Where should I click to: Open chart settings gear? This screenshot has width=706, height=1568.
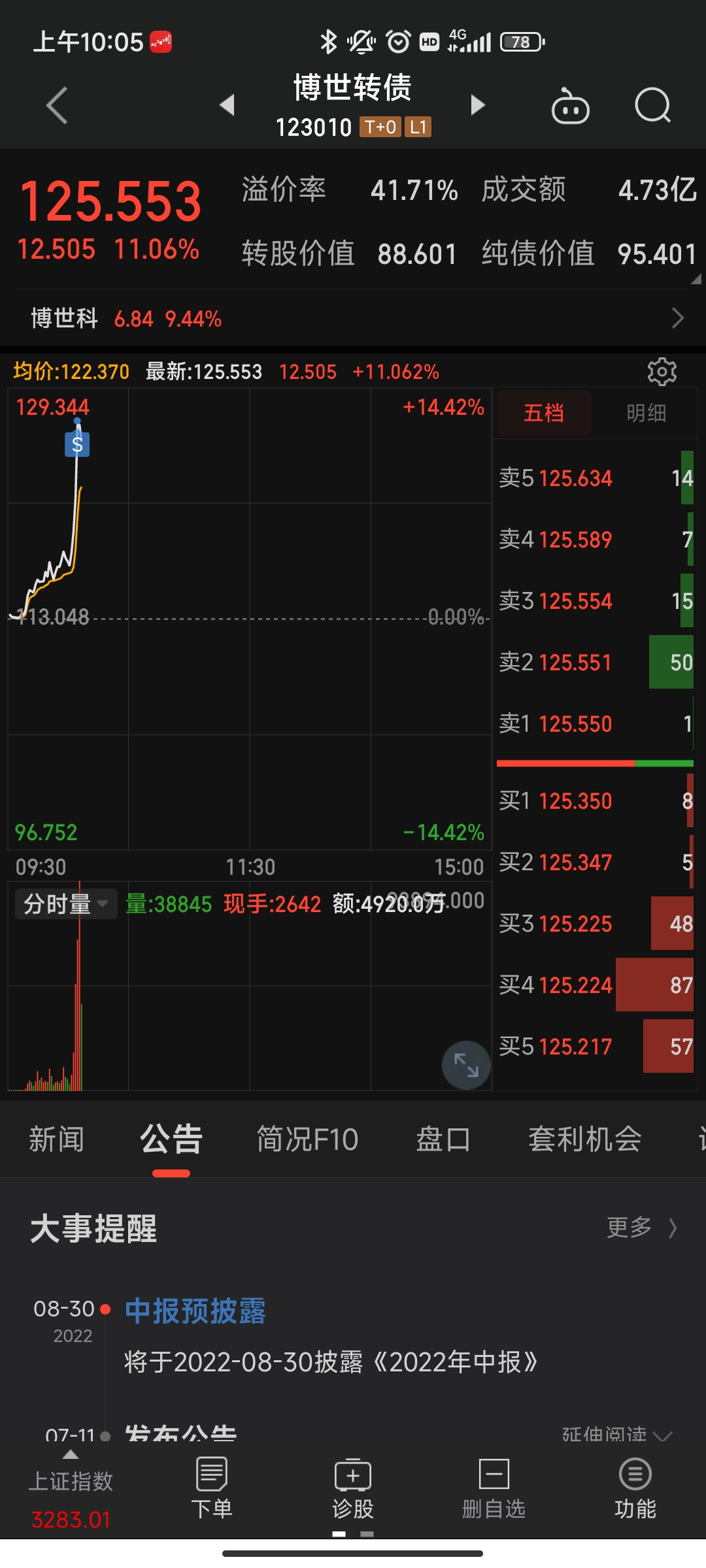(x=662, y=372)
